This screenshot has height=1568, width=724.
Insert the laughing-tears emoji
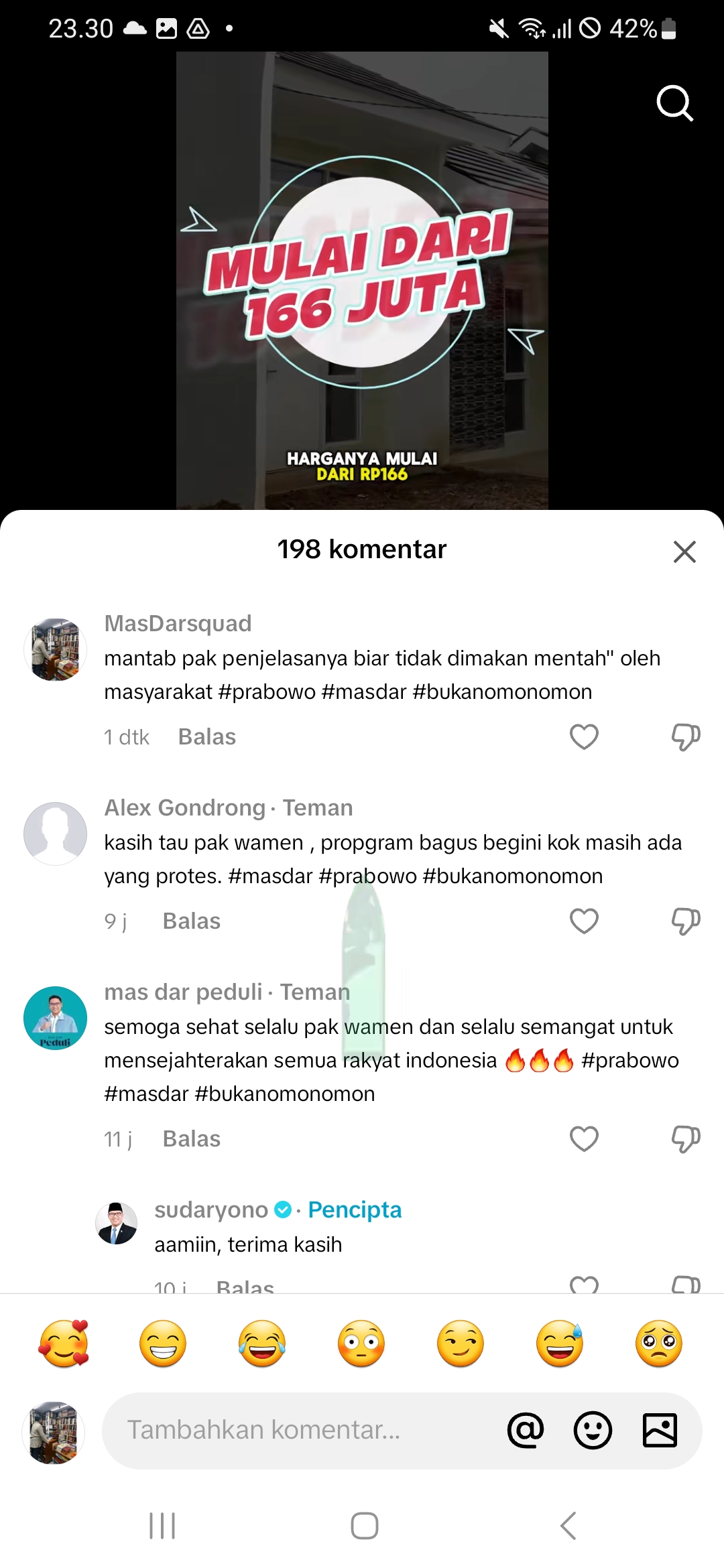coord(262,1344)
